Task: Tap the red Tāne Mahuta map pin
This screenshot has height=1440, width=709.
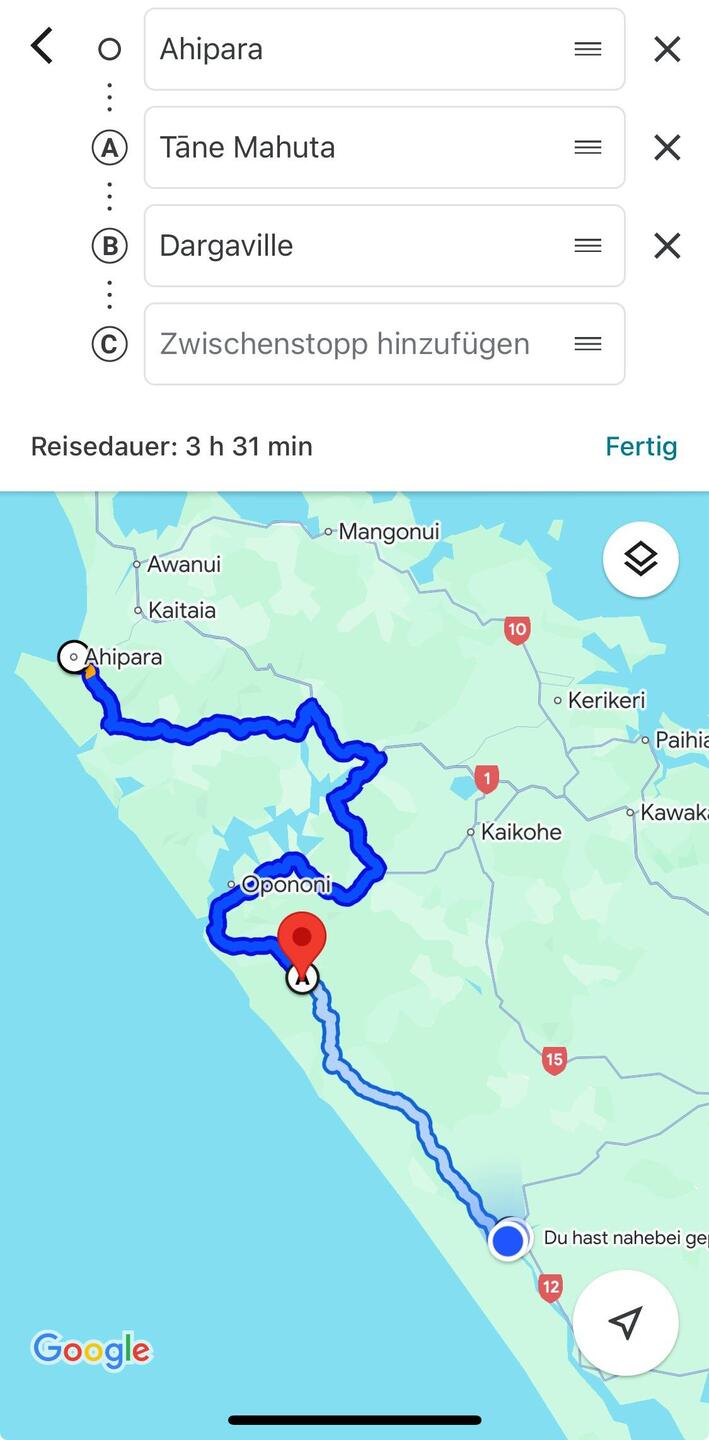Action: tap(301, 940)
